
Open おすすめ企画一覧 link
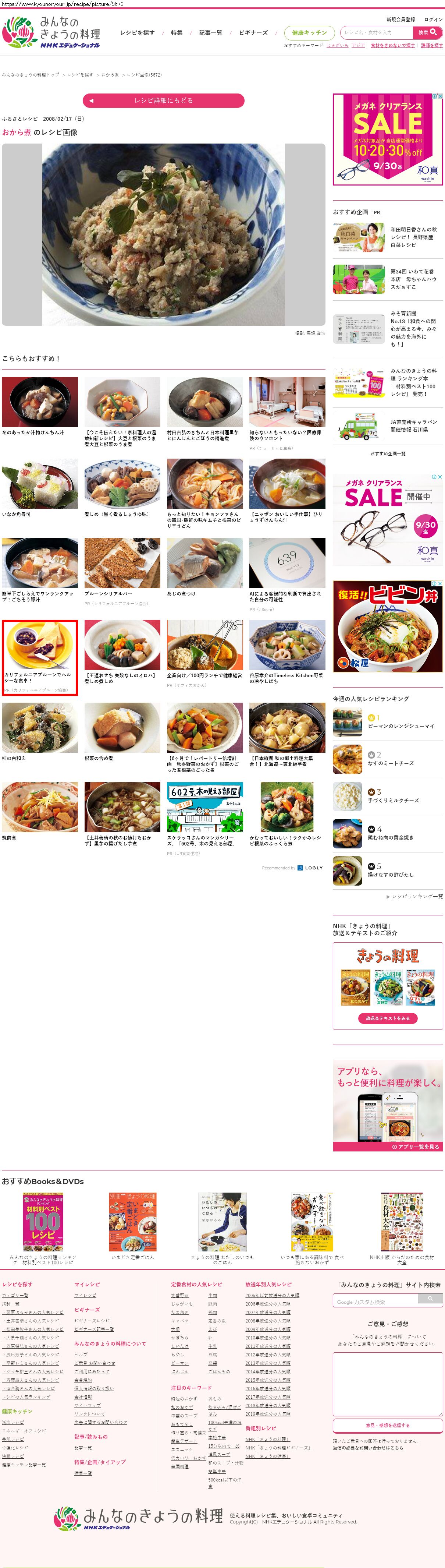click(388, 454)
